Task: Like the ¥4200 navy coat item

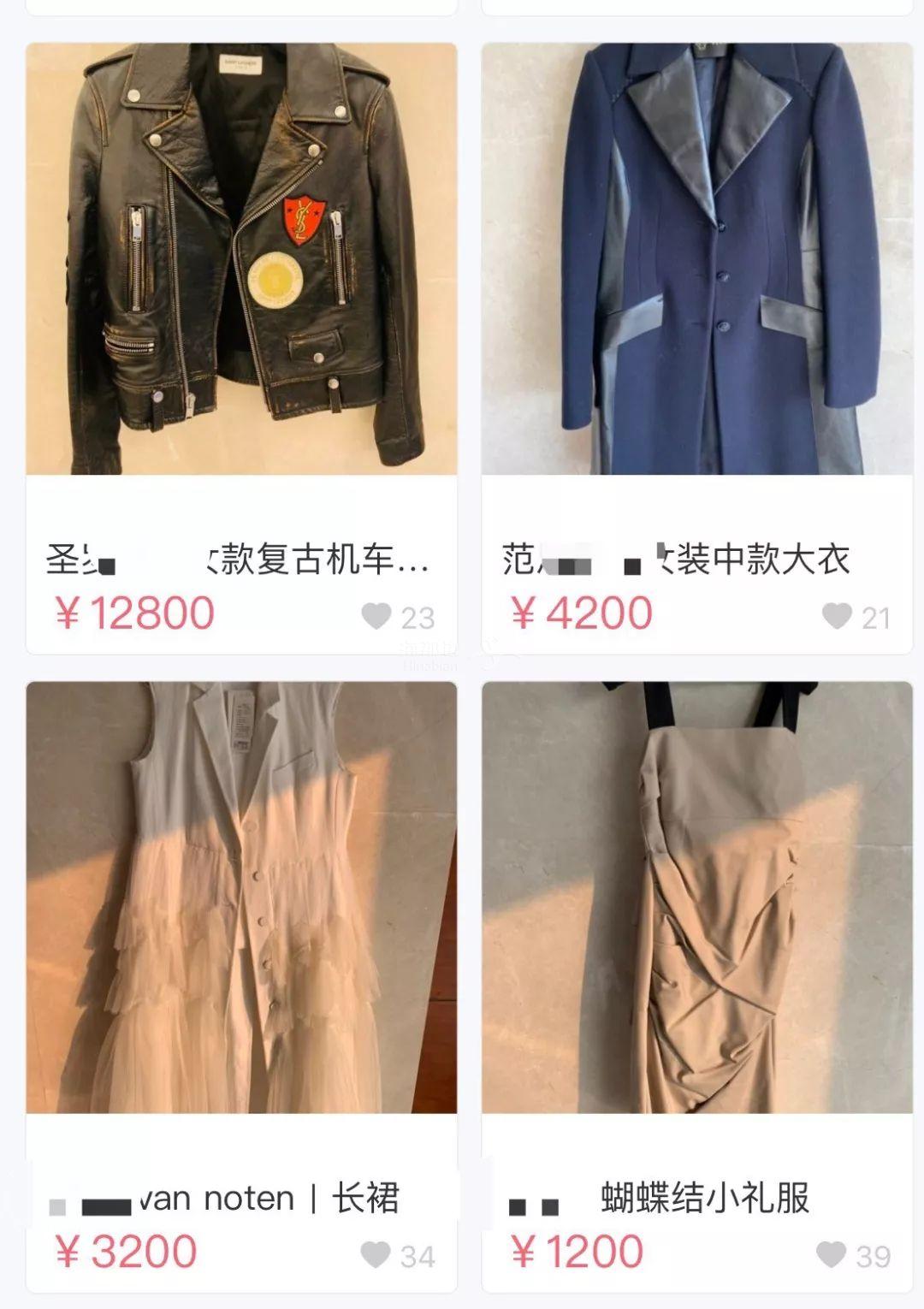Action: pyautogui.click(x=837, y=616)
